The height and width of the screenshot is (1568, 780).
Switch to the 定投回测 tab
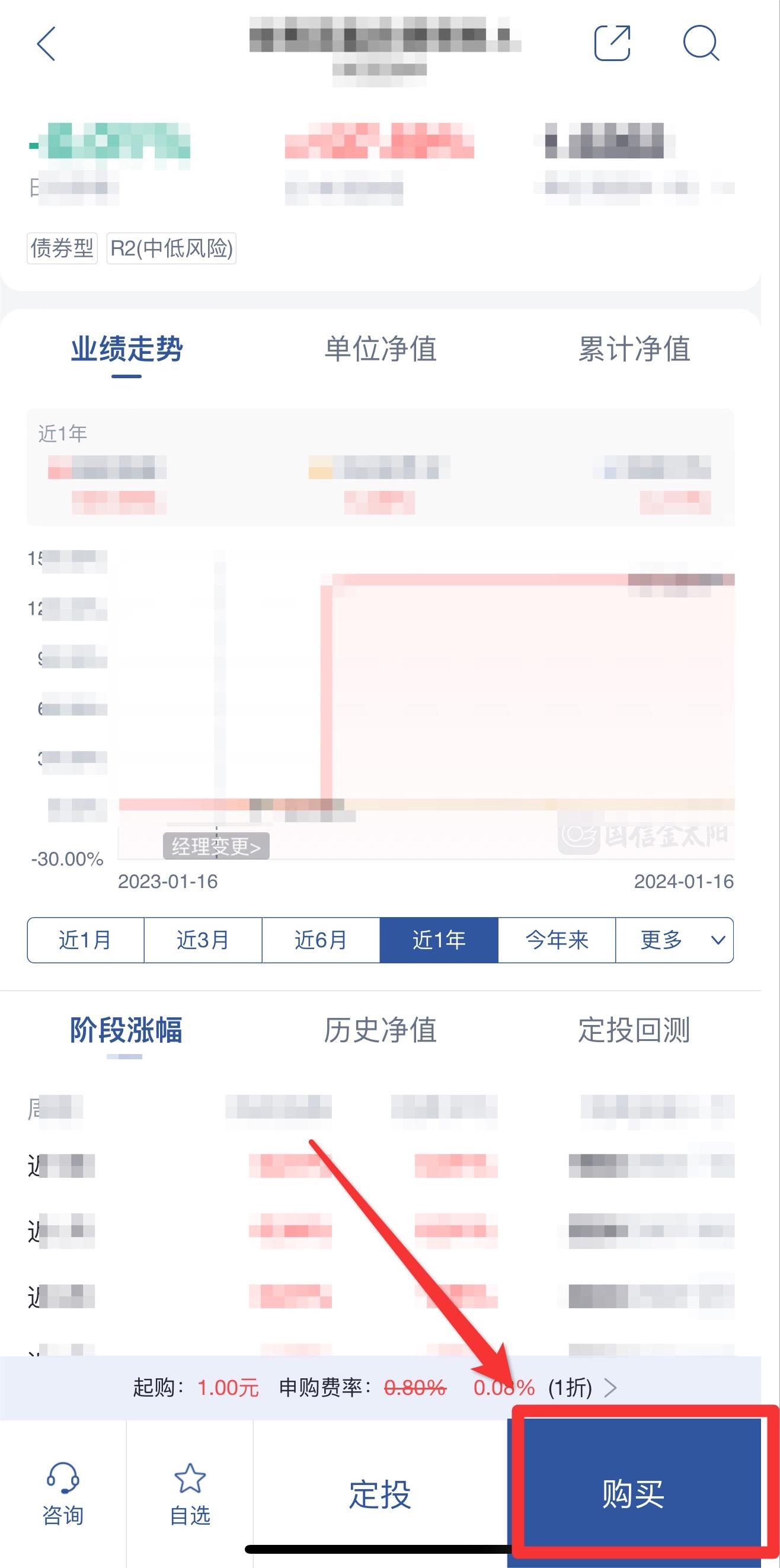[x=634, y=1030]
